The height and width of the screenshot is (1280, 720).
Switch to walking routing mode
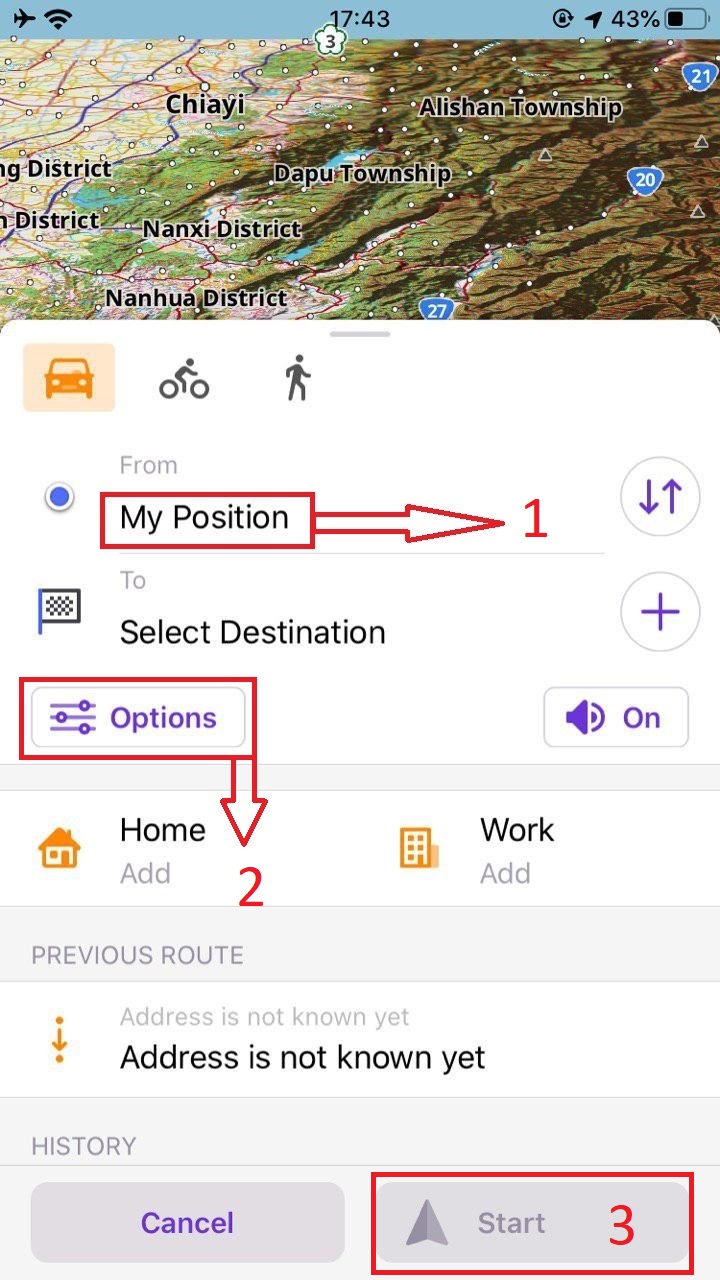(x=297, y=380)
